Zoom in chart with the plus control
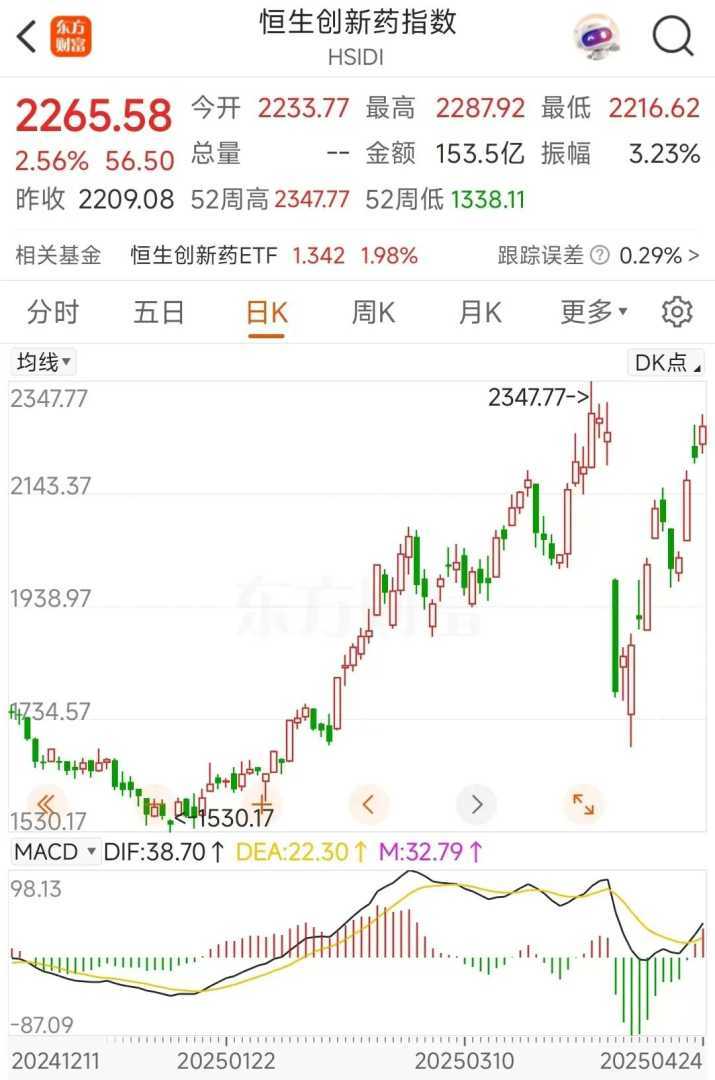 coord(262,803)
